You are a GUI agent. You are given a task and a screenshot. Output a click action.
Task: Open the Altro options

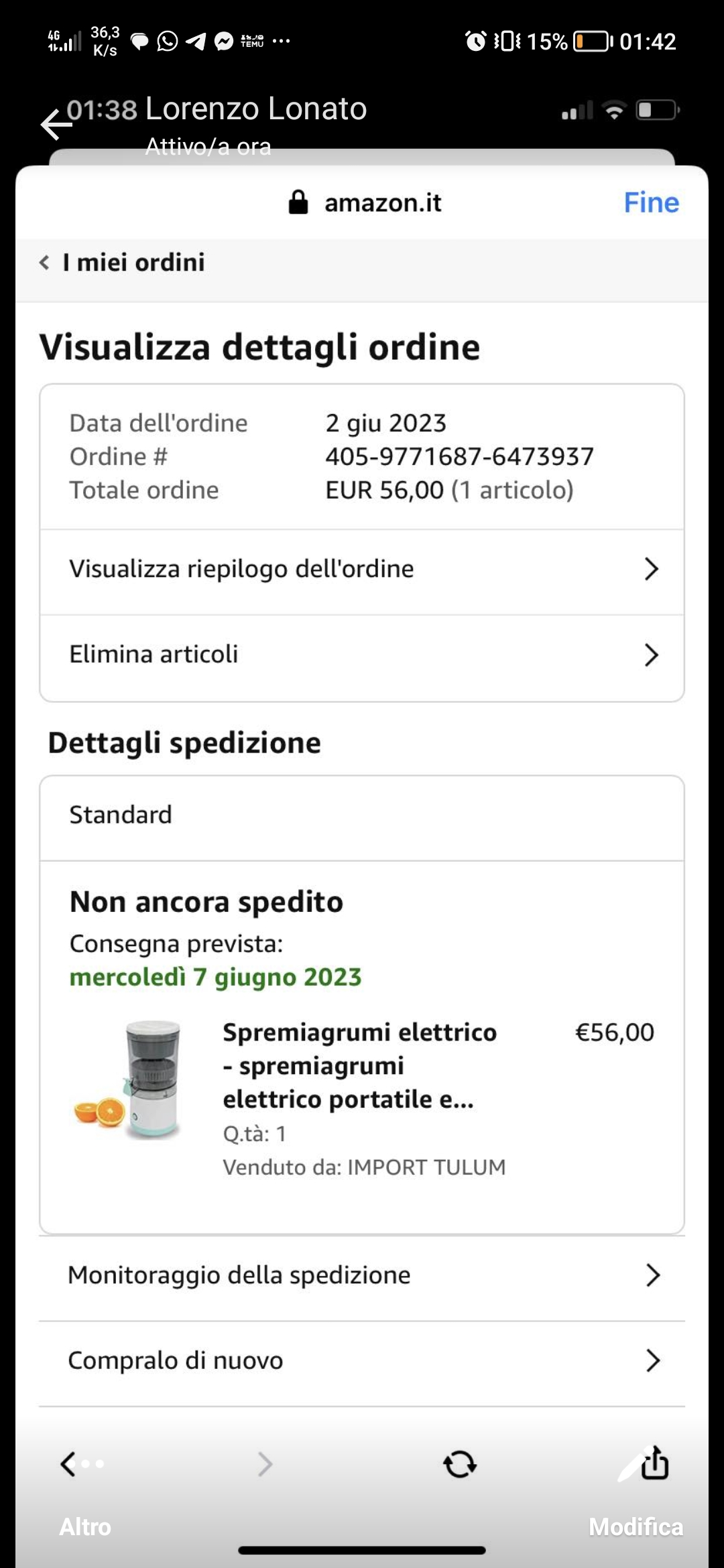(85, 1526)
